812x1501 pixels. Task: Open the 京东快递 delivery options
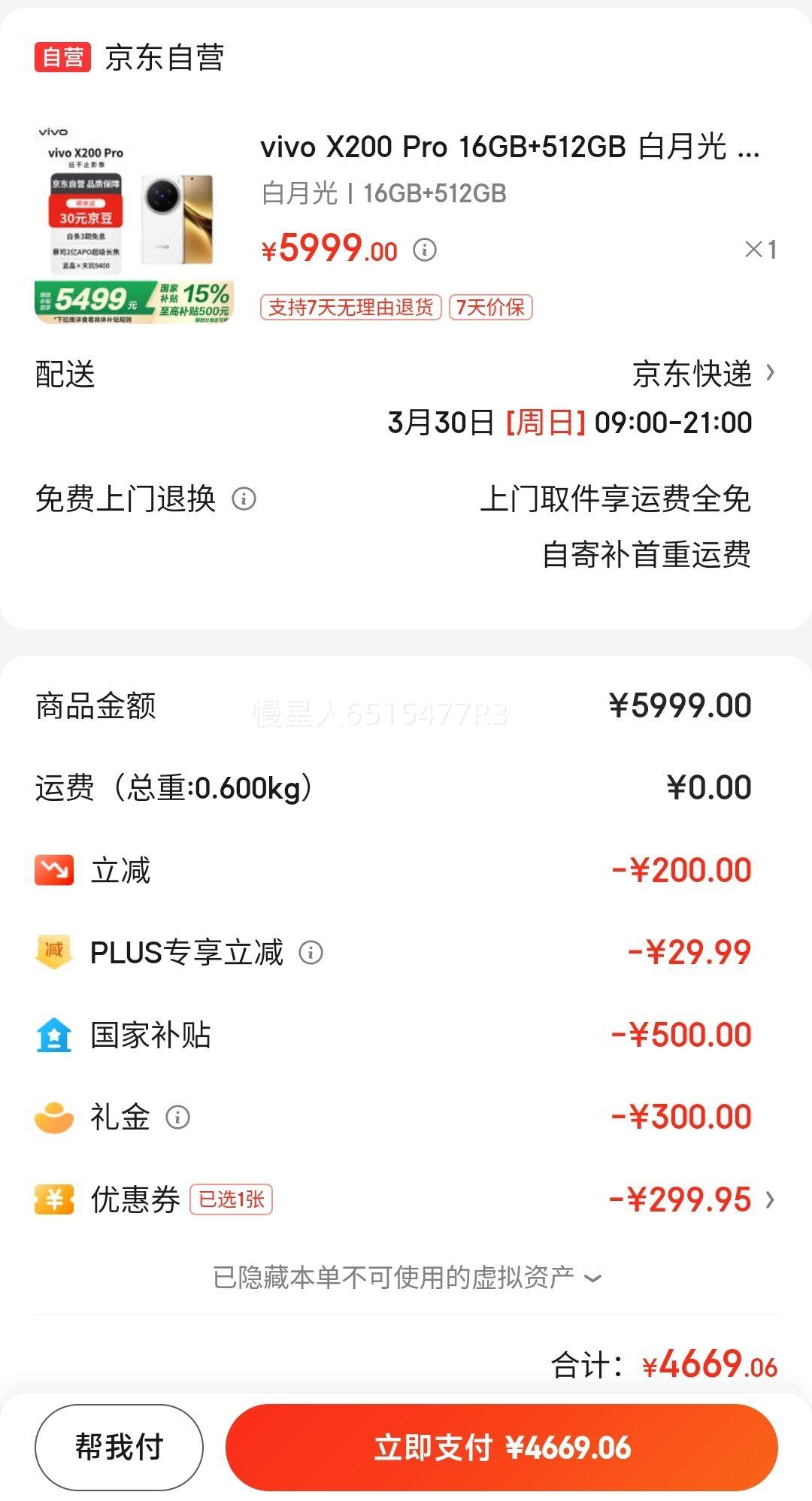(703, 374)
